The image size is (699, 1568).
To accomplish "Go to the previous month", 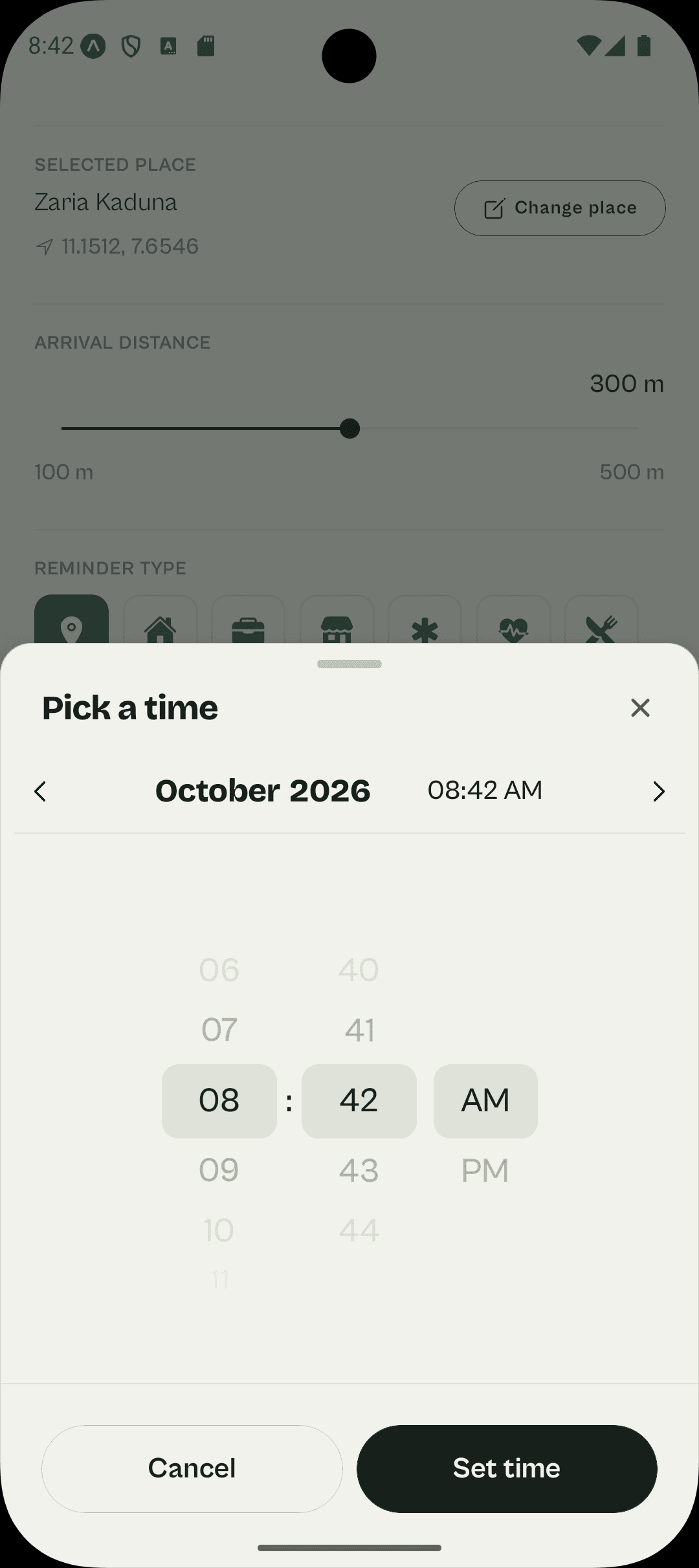I will point(40,791).
